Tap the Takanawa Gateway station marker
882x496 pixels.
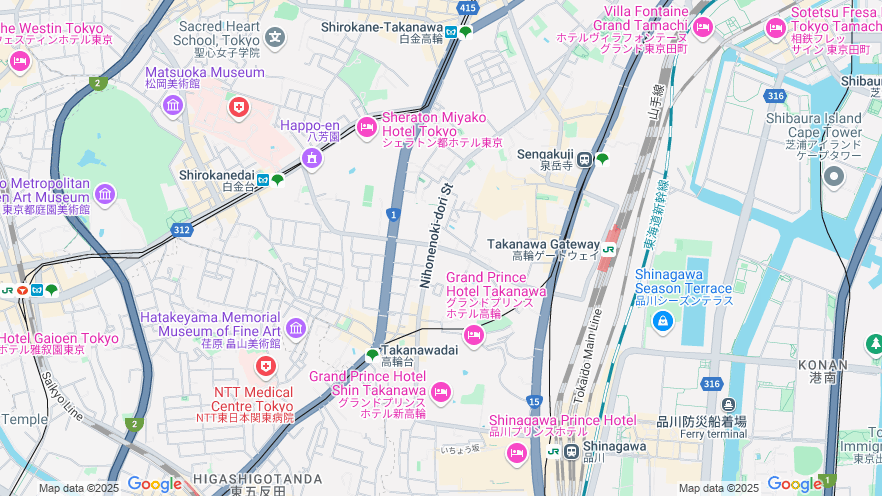(608, 246)
